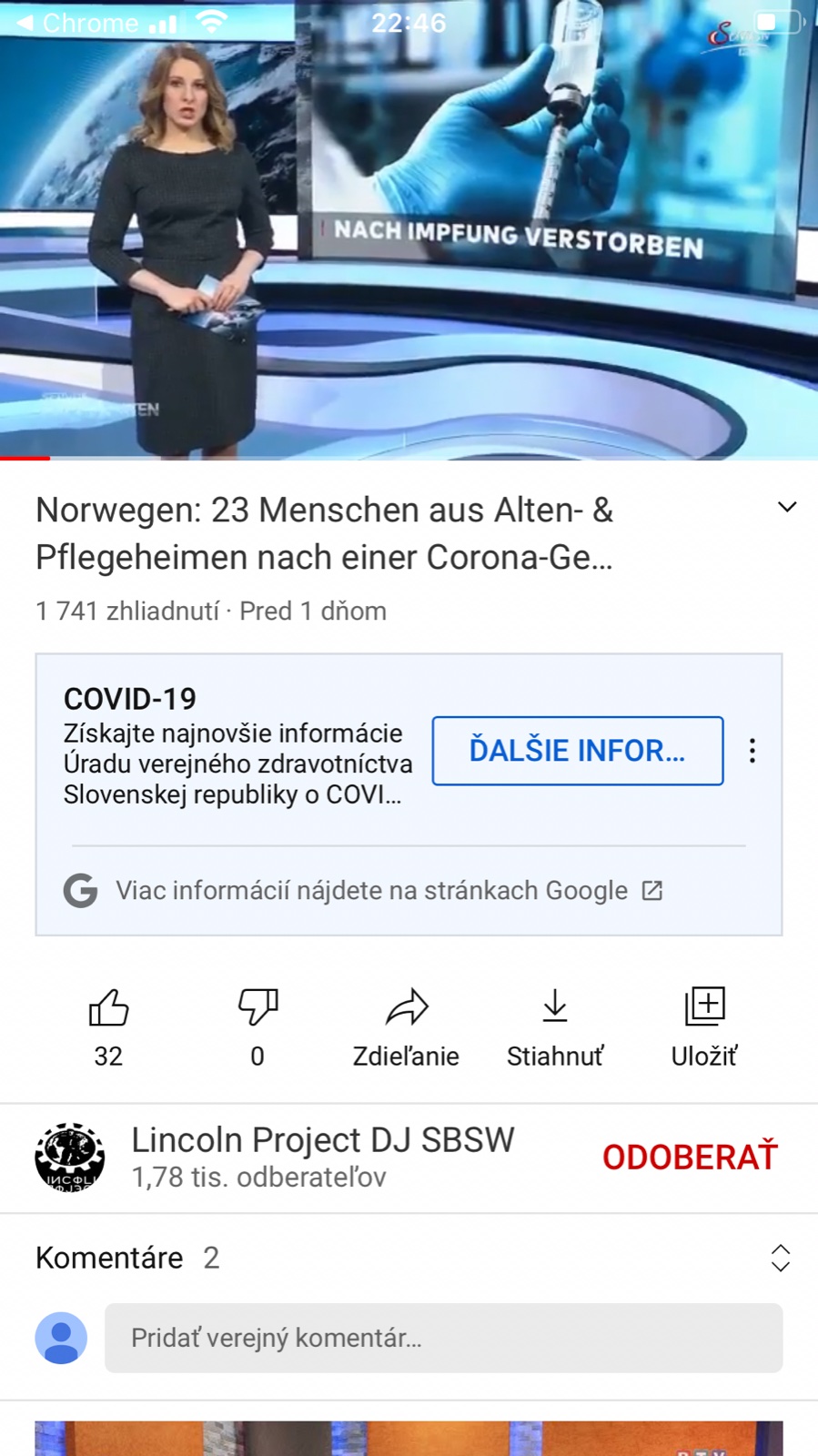This screenshot has width=818, height=1456.
Task: Open COVID-19 panel overflow menu
Action: click(752, 751)
